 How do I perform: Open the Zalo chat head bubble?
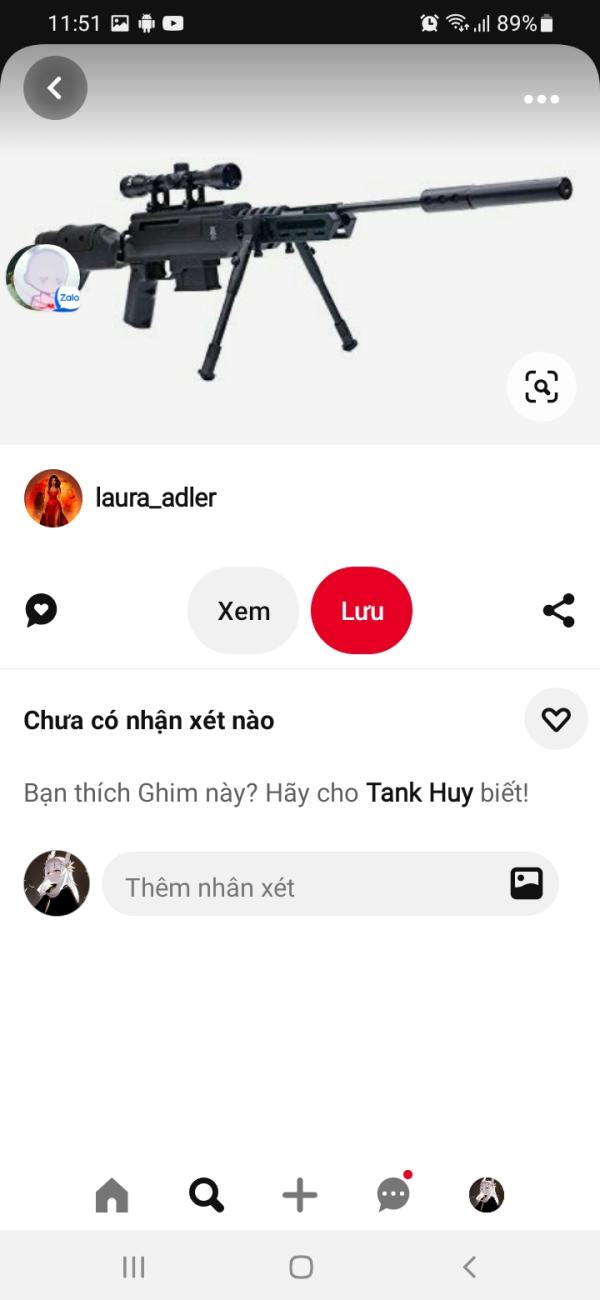click(x=43, y=278)
